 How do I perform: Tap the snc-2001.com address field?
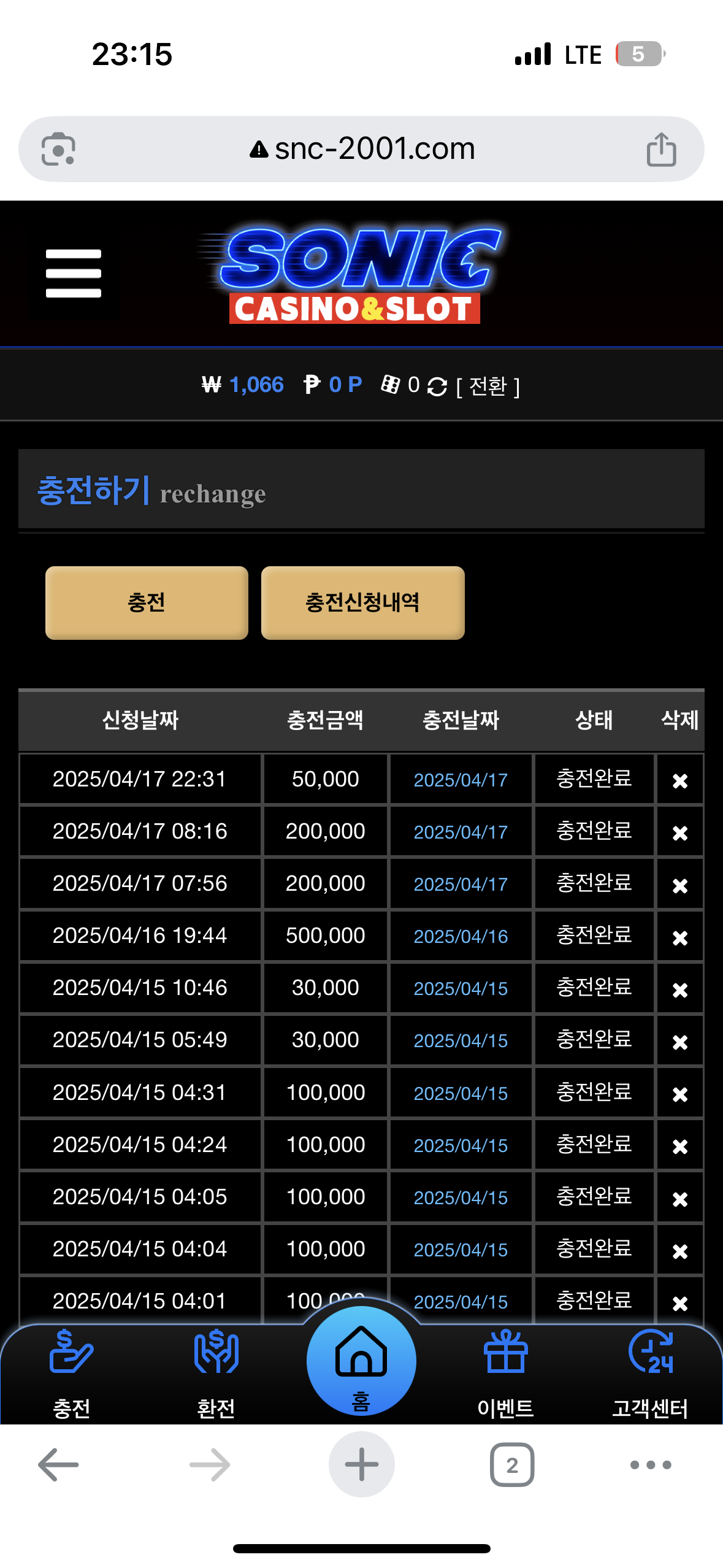(x=362, y=149)
